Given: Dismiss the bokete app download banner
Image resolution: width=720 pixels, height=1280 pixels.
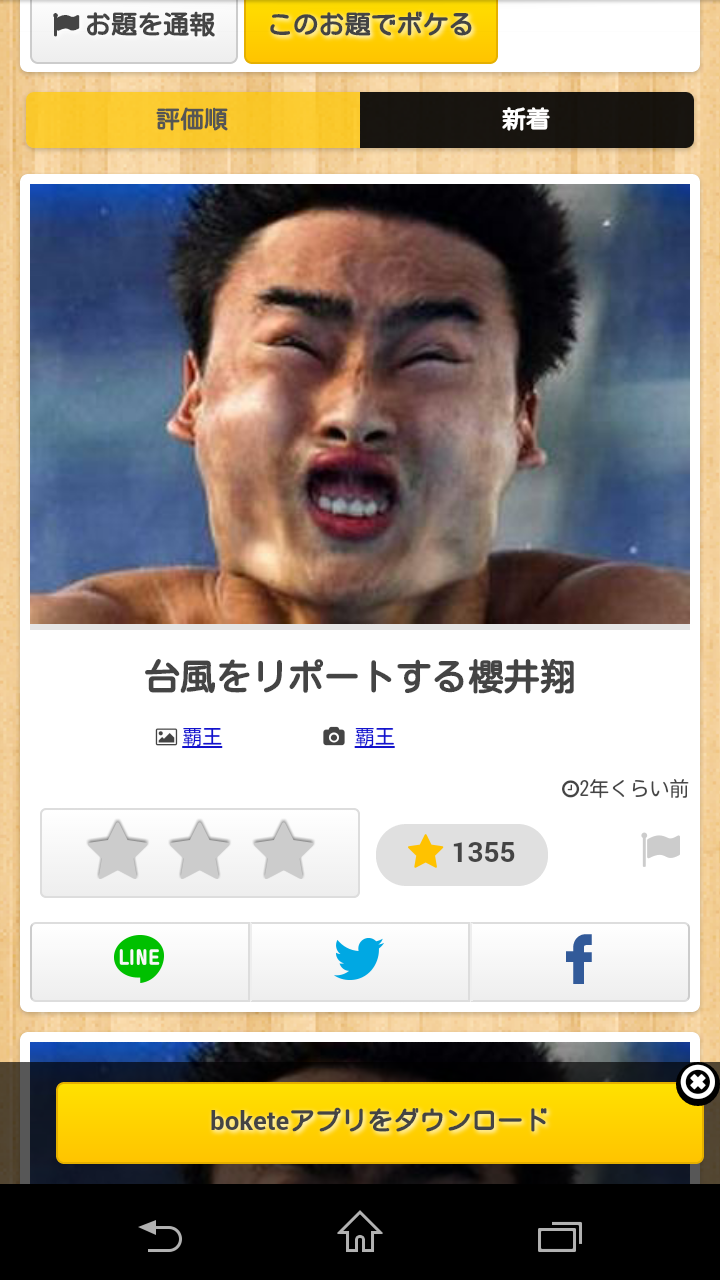Looking at the screenshot, I should (698, 1083).
